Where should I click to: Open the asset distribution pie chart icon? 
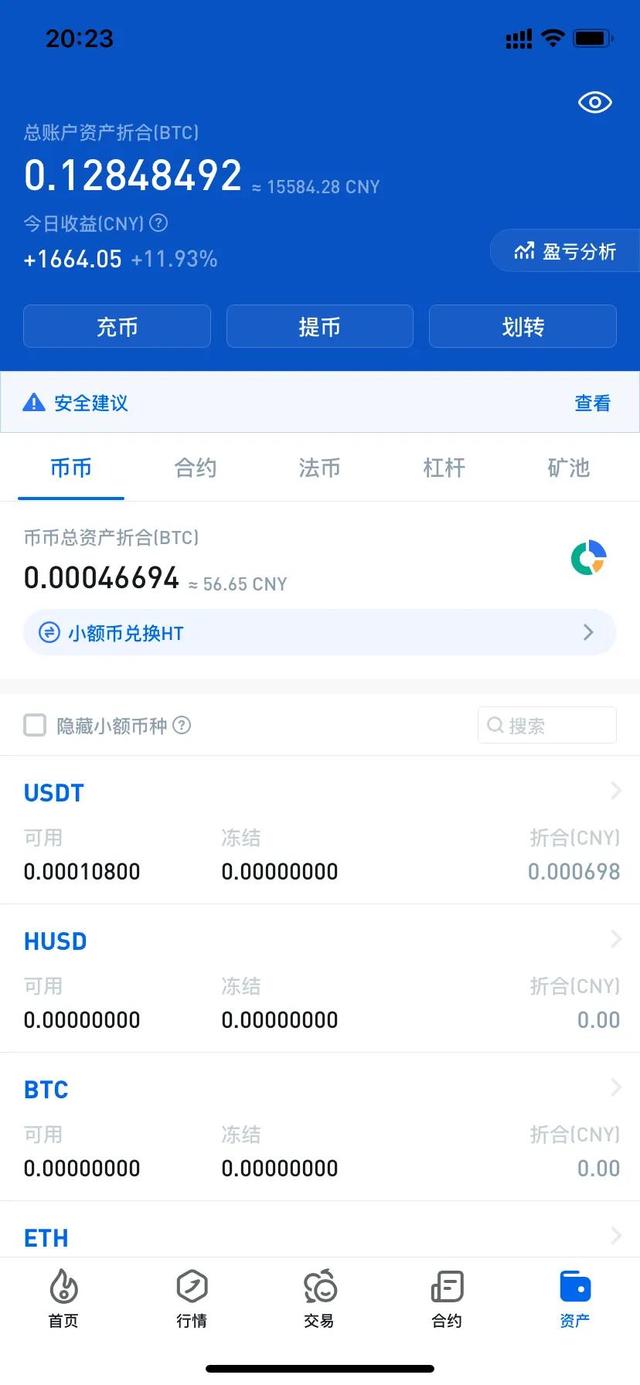pyautogui.click(x=589, y=558)
